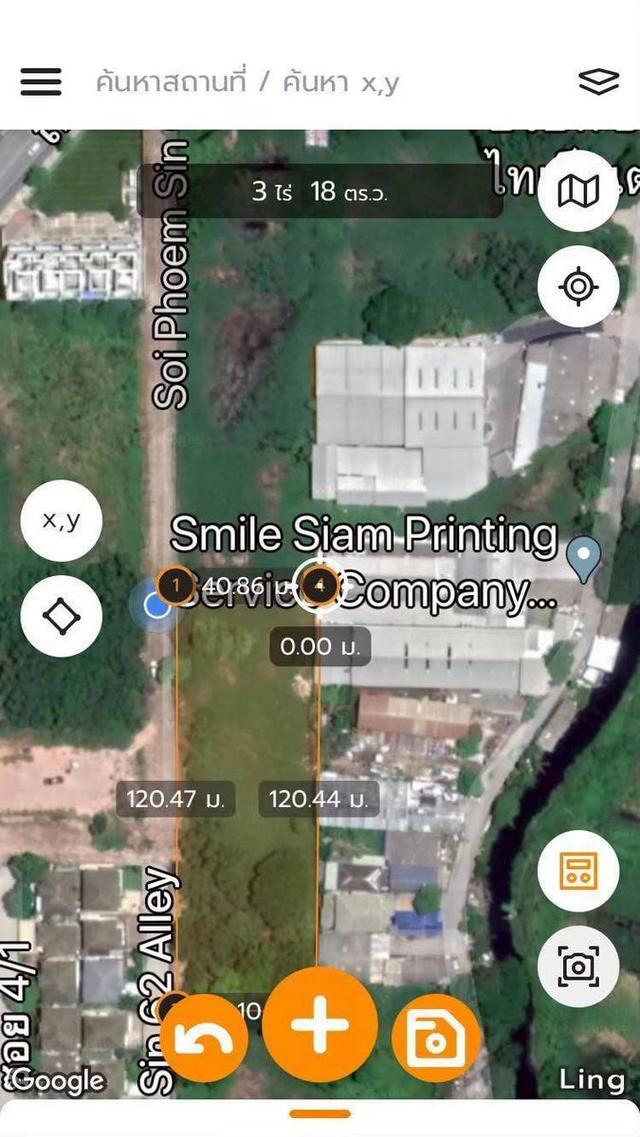Center map on my current location

click(x=578, y=287)
